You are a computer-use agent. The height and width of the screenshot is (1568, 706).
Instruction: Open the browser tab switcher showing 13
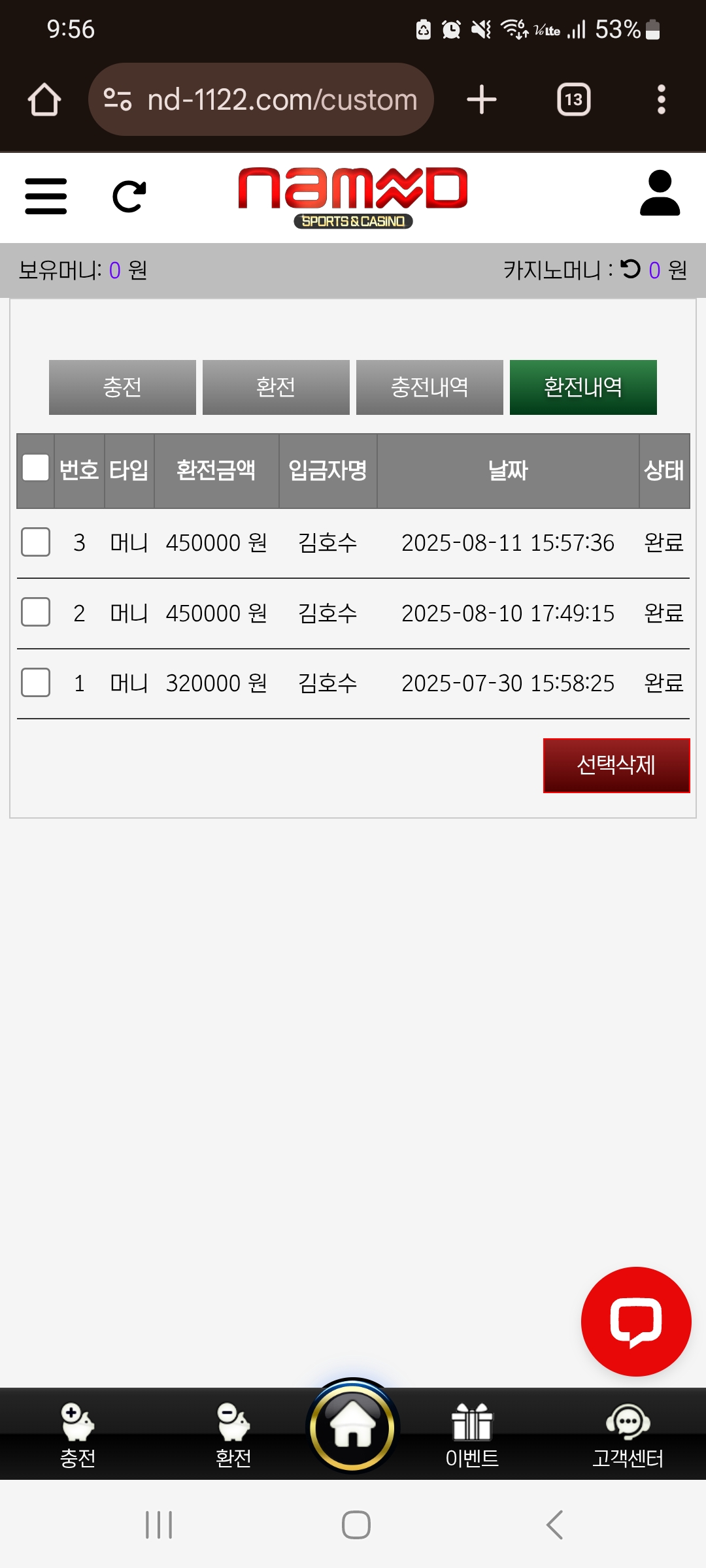(x=574, y=100)
